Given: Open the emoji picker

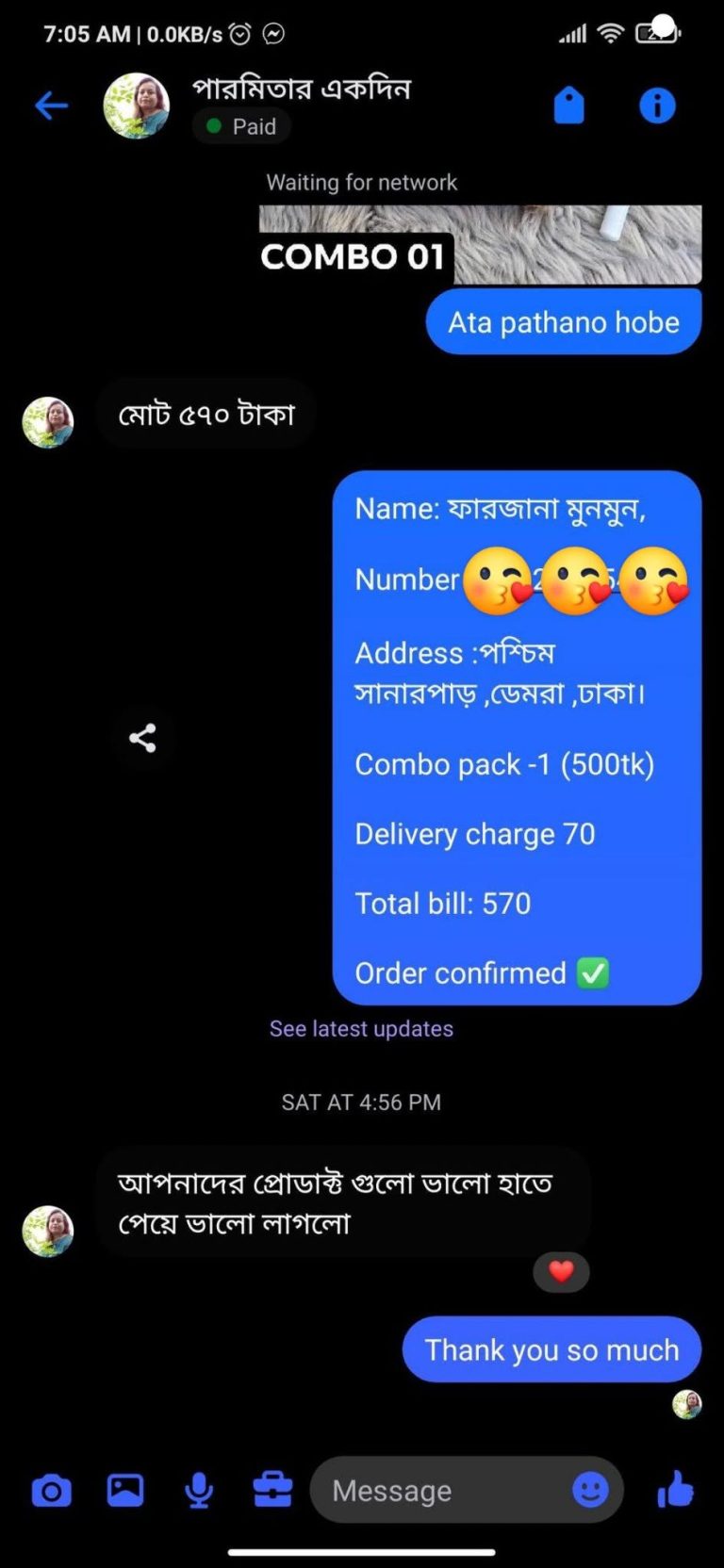Looking at the screenshot, I should (591, 1491).
